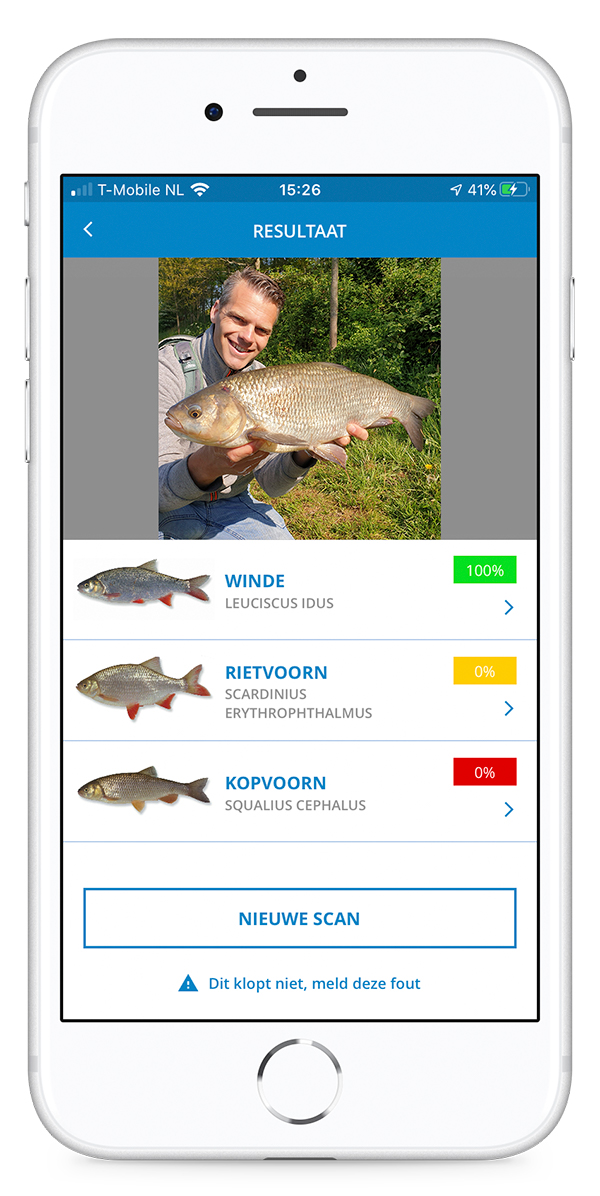This screenshot has width=600, height=1196.
Task: Open the Winde species result
Action: pos(298,590)
